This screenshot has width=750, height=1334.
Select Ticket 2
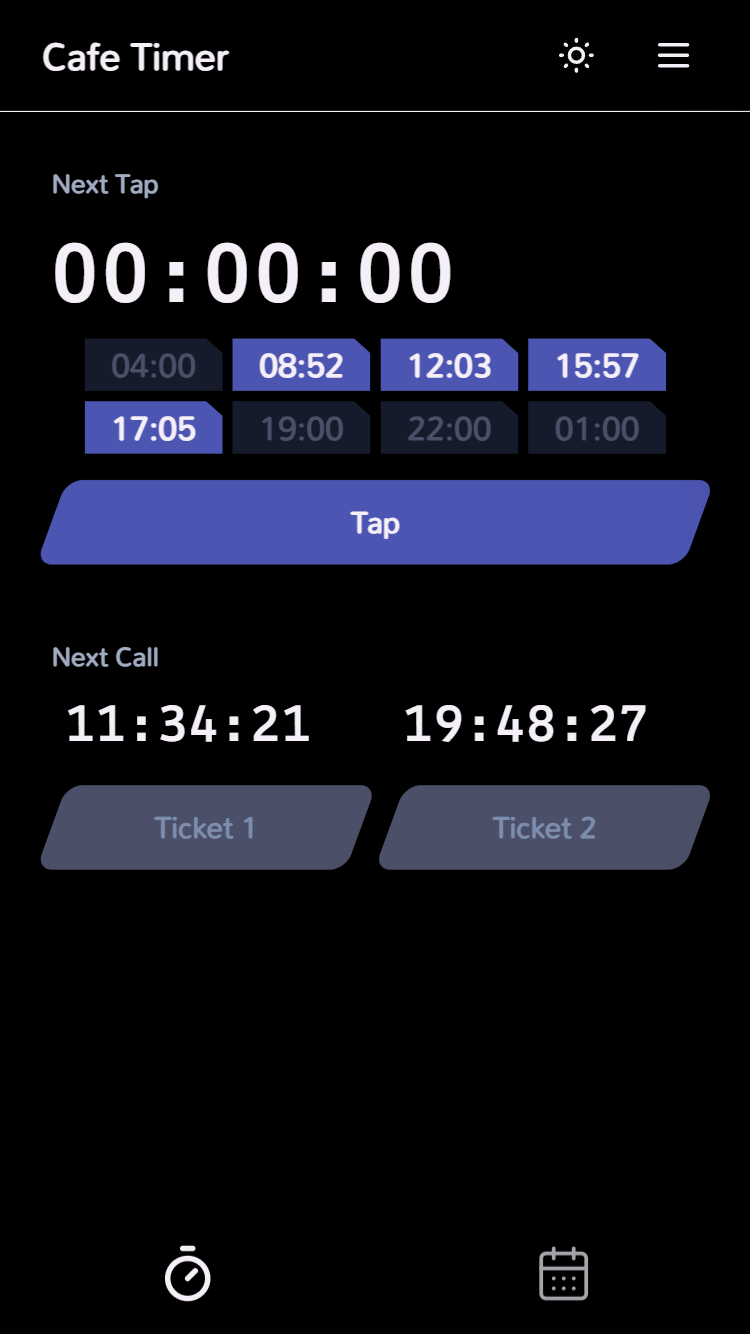tap(543, 827)
